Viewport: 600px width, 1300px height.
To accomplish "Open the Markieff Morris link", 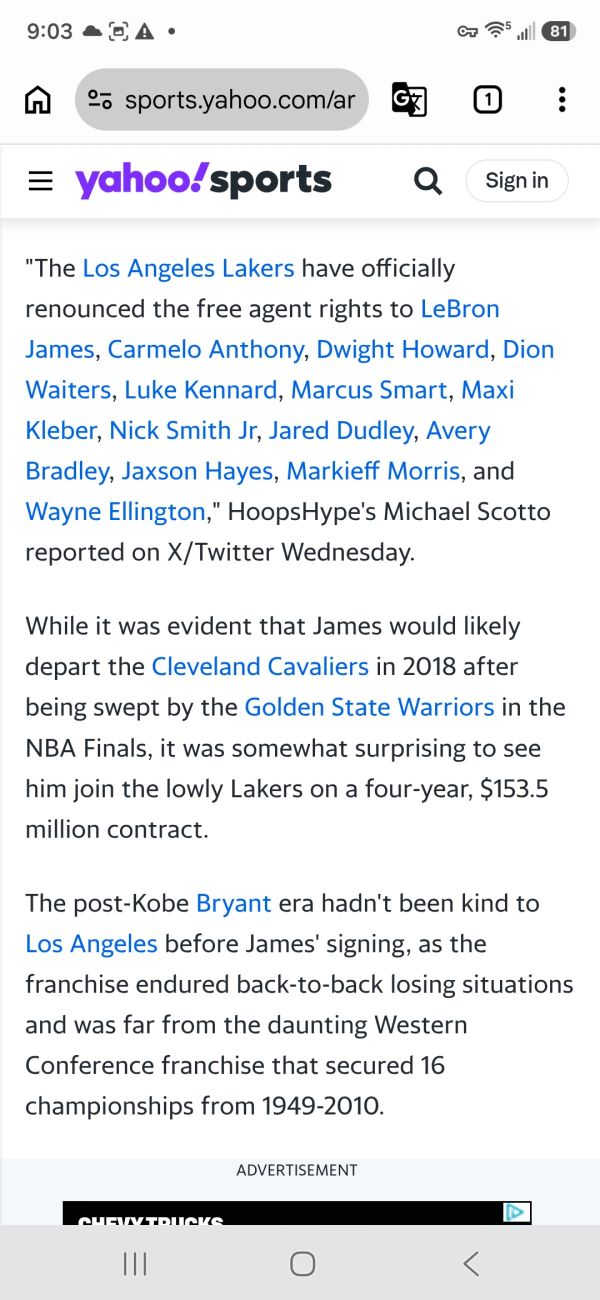I will [x=373, y=470].
